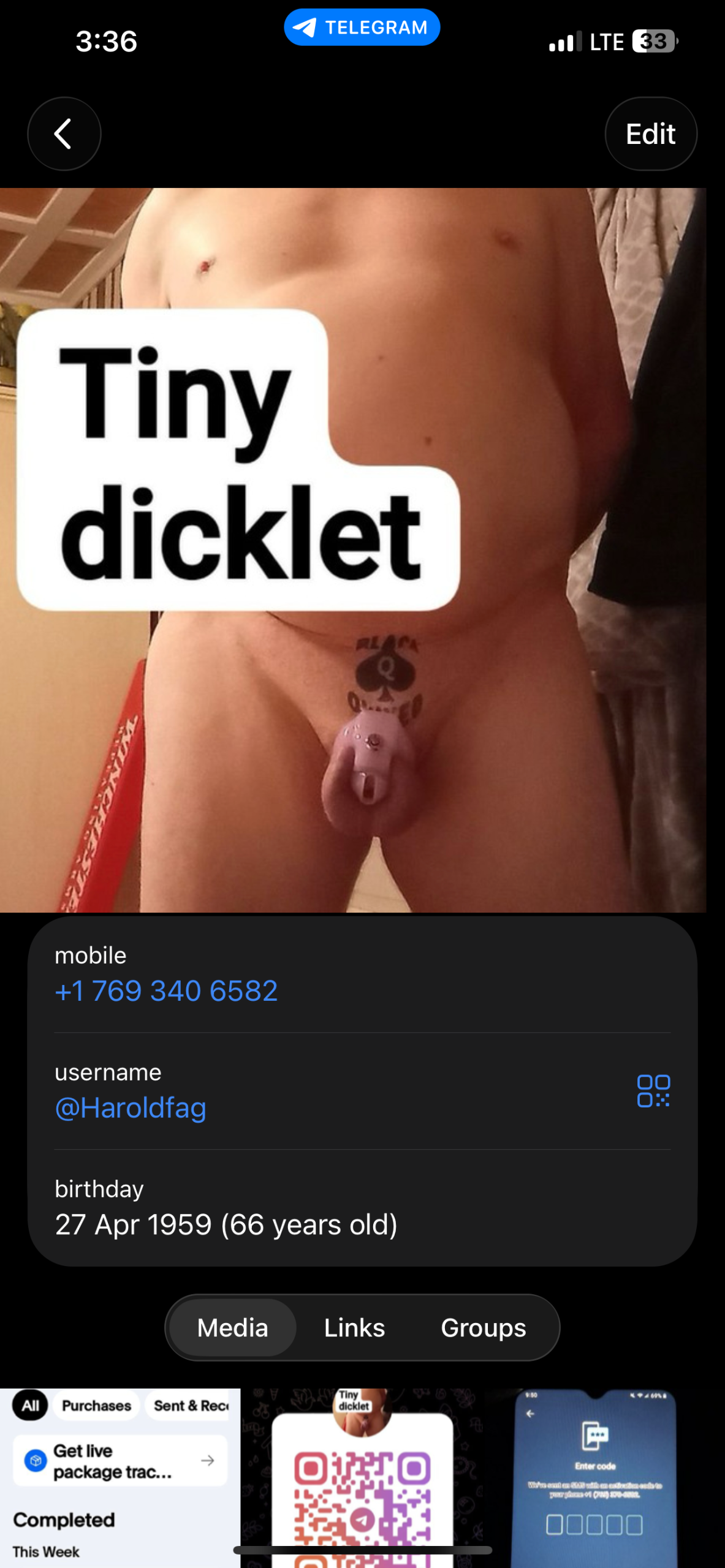The height and width of the screenshot is (1568, 725).
Task: Tap the username link
Action: coord(131,1108)
